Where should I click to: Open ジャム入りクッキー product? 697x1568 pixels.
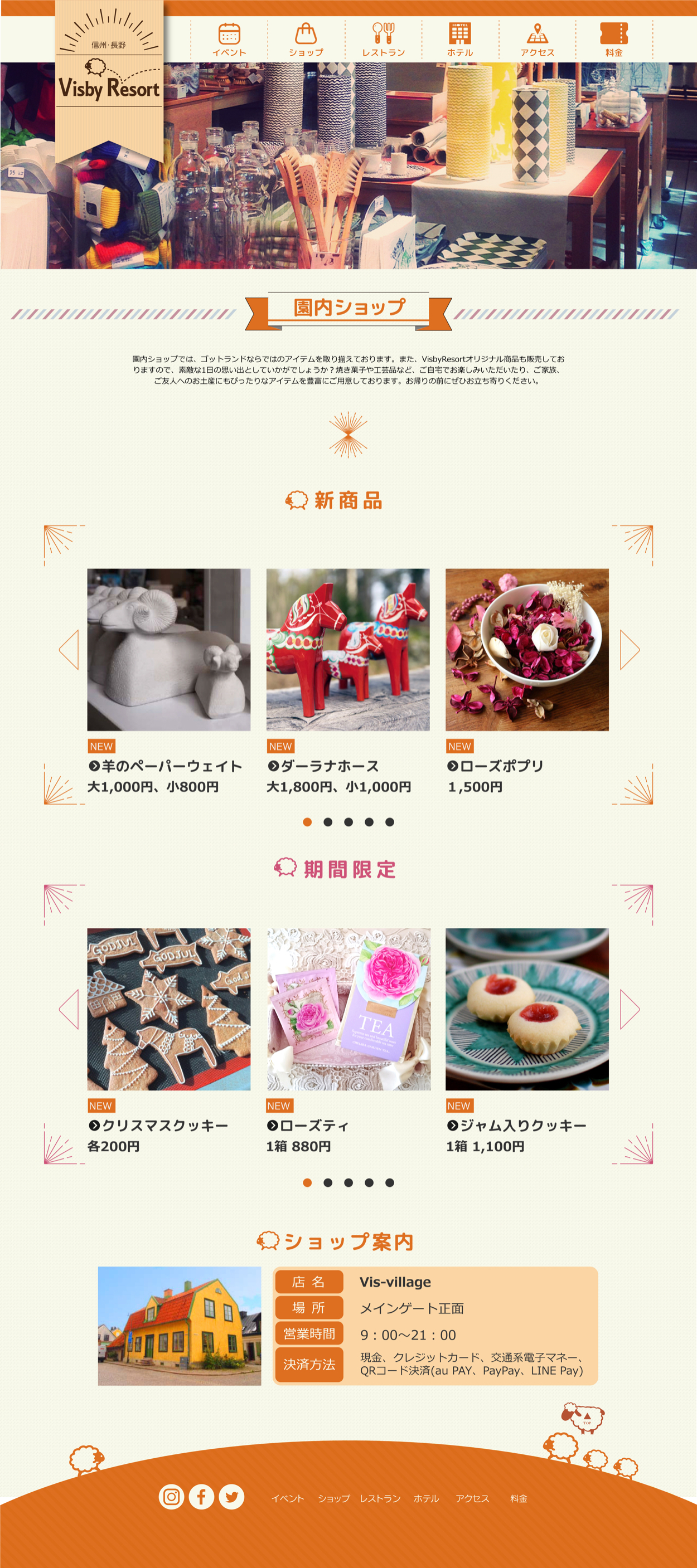pos(527,1009)
